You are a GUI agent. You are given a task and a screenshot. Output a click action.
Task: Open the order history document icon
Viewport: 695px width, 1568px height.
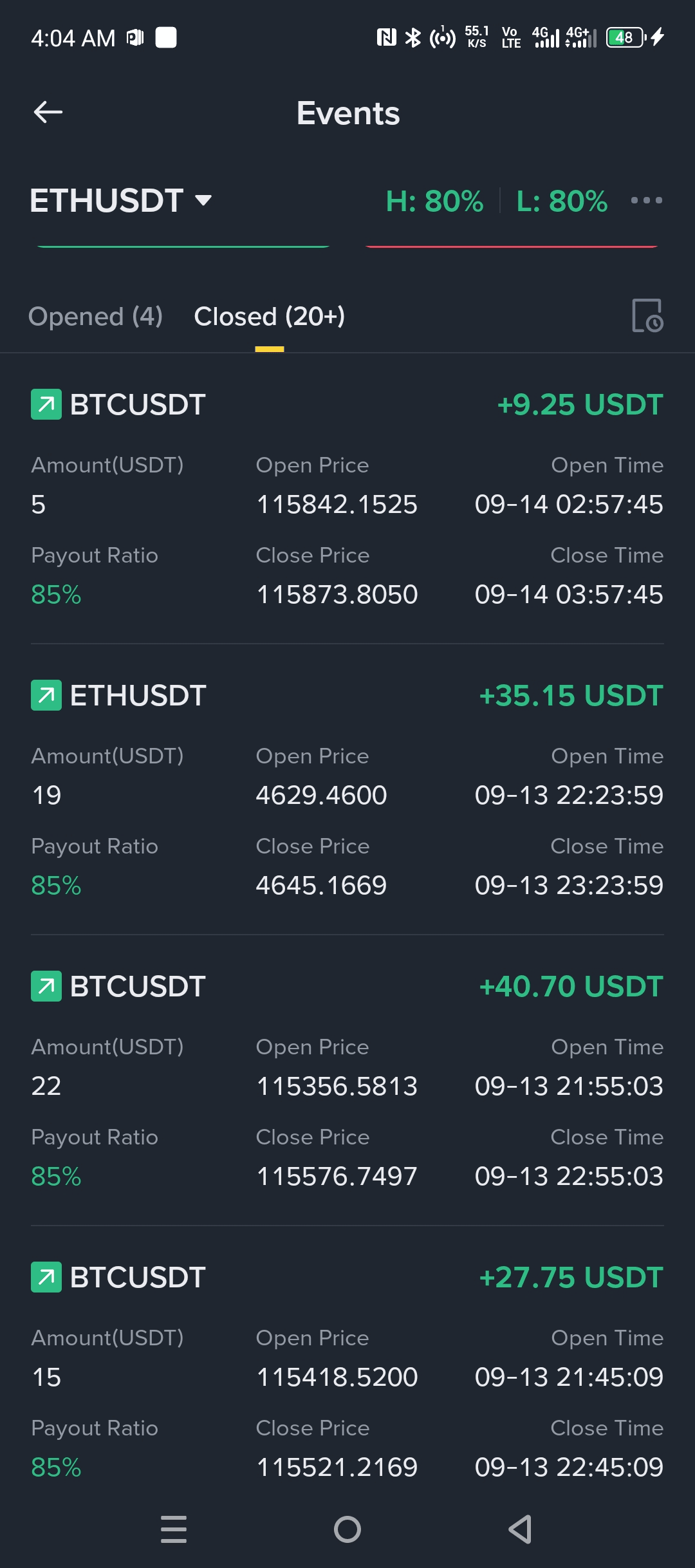pyautogui.click(x=647, y=315)
